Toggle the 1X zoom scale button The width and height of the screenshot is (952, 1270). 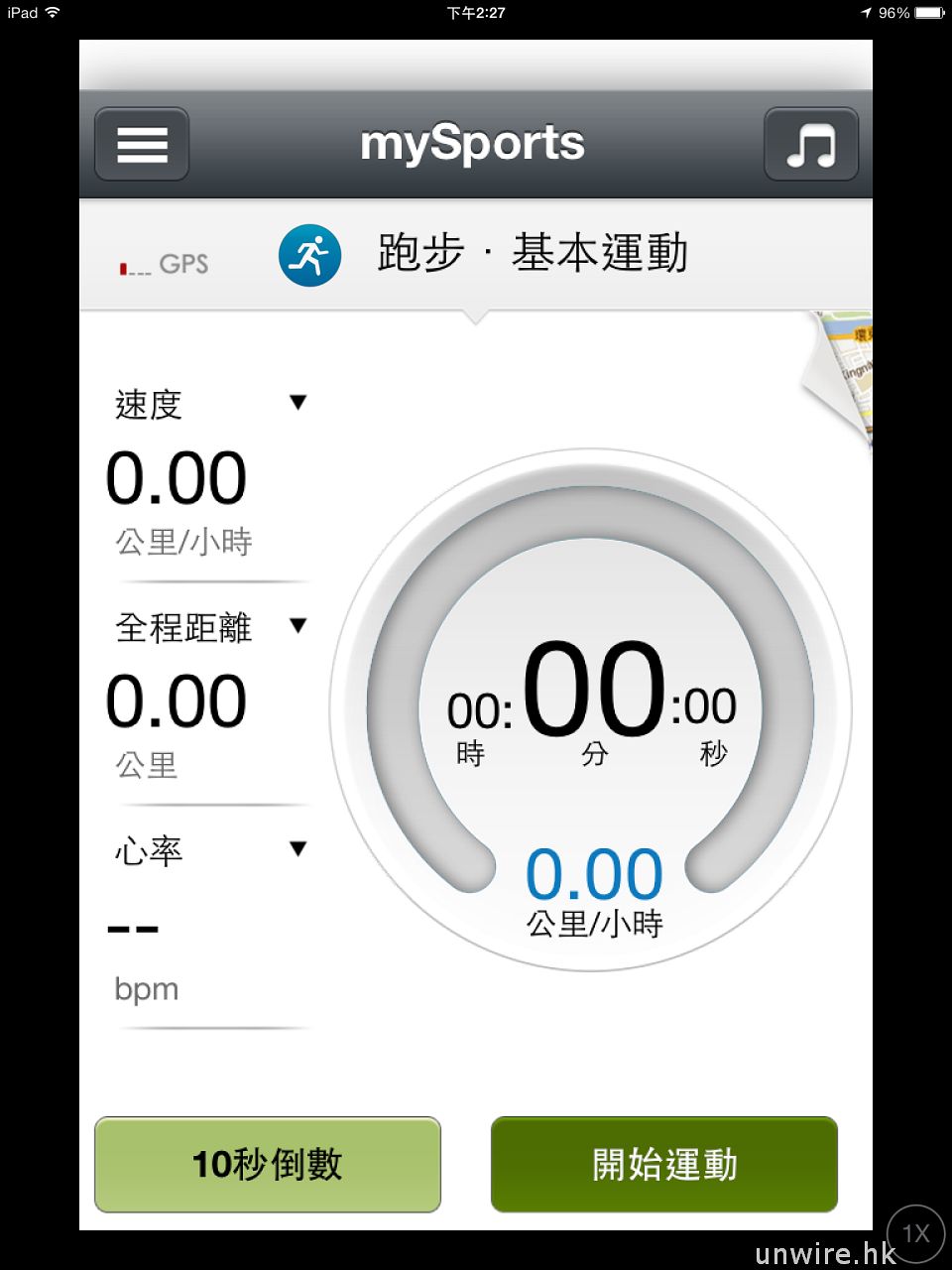[915, 1234]
